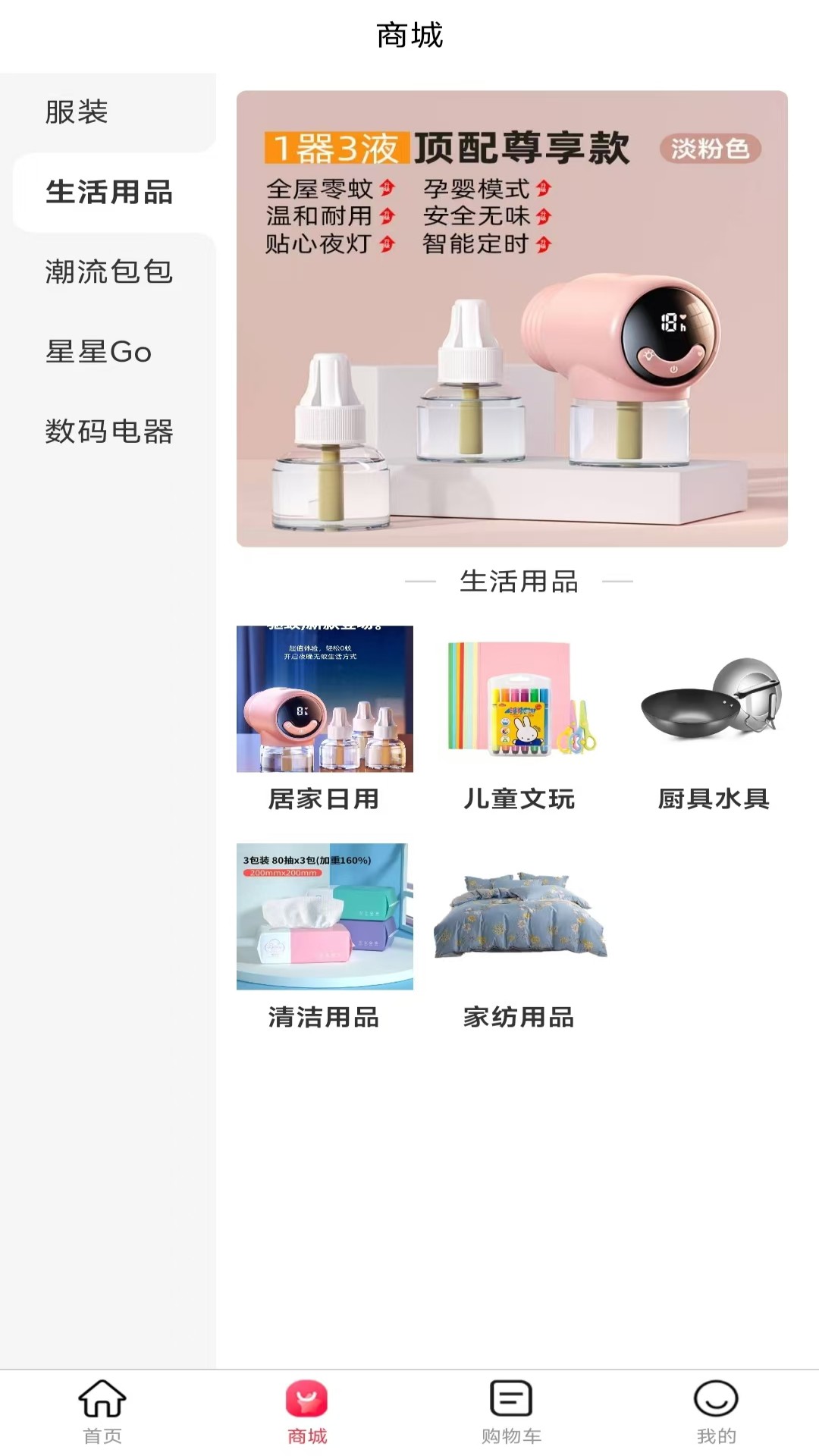The height and width of the screenshot is (1456, 819).
Task: Select the 生活用品 category
Action: pyautogui.click(x=109, y=193)
